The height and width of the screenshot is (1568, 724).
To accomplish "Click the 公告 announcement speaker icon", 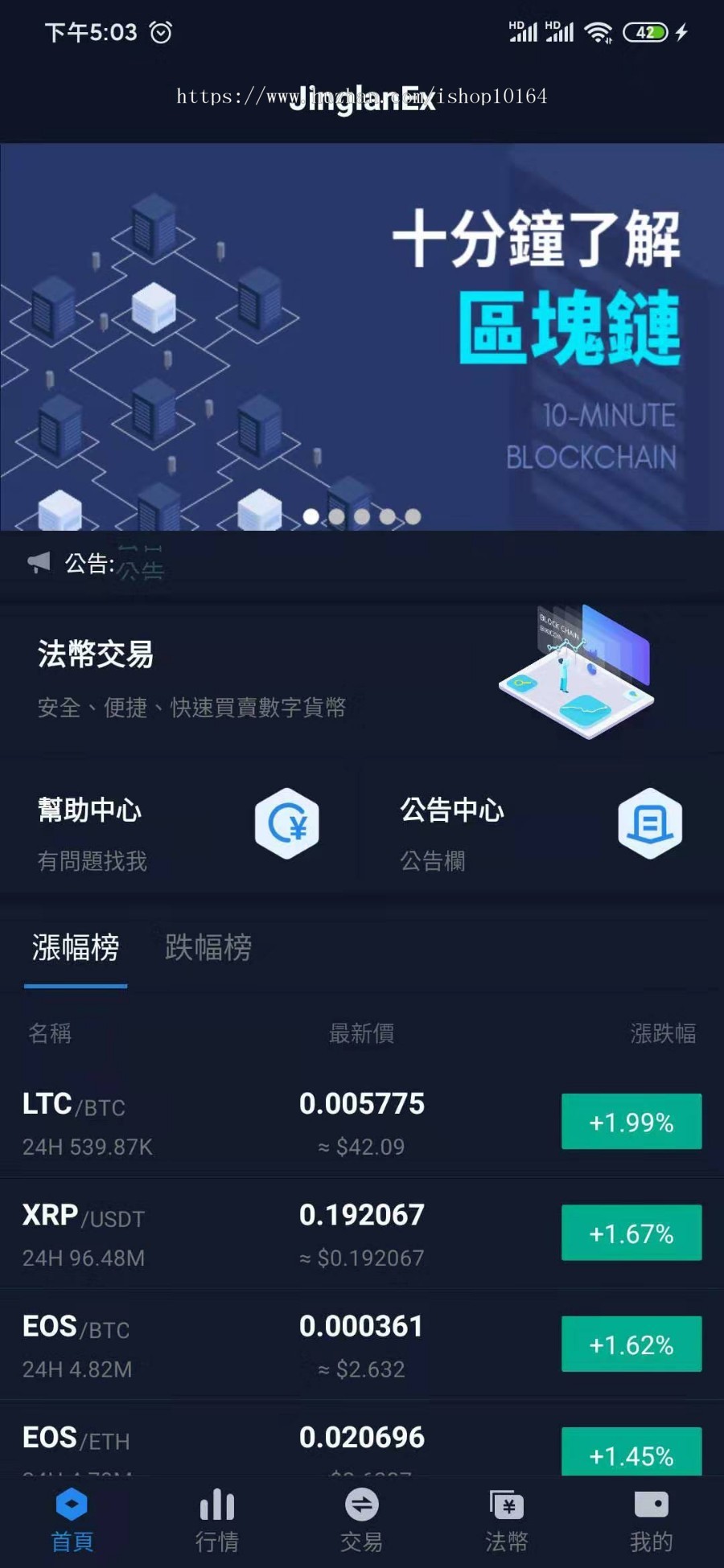I will [39, 561].
